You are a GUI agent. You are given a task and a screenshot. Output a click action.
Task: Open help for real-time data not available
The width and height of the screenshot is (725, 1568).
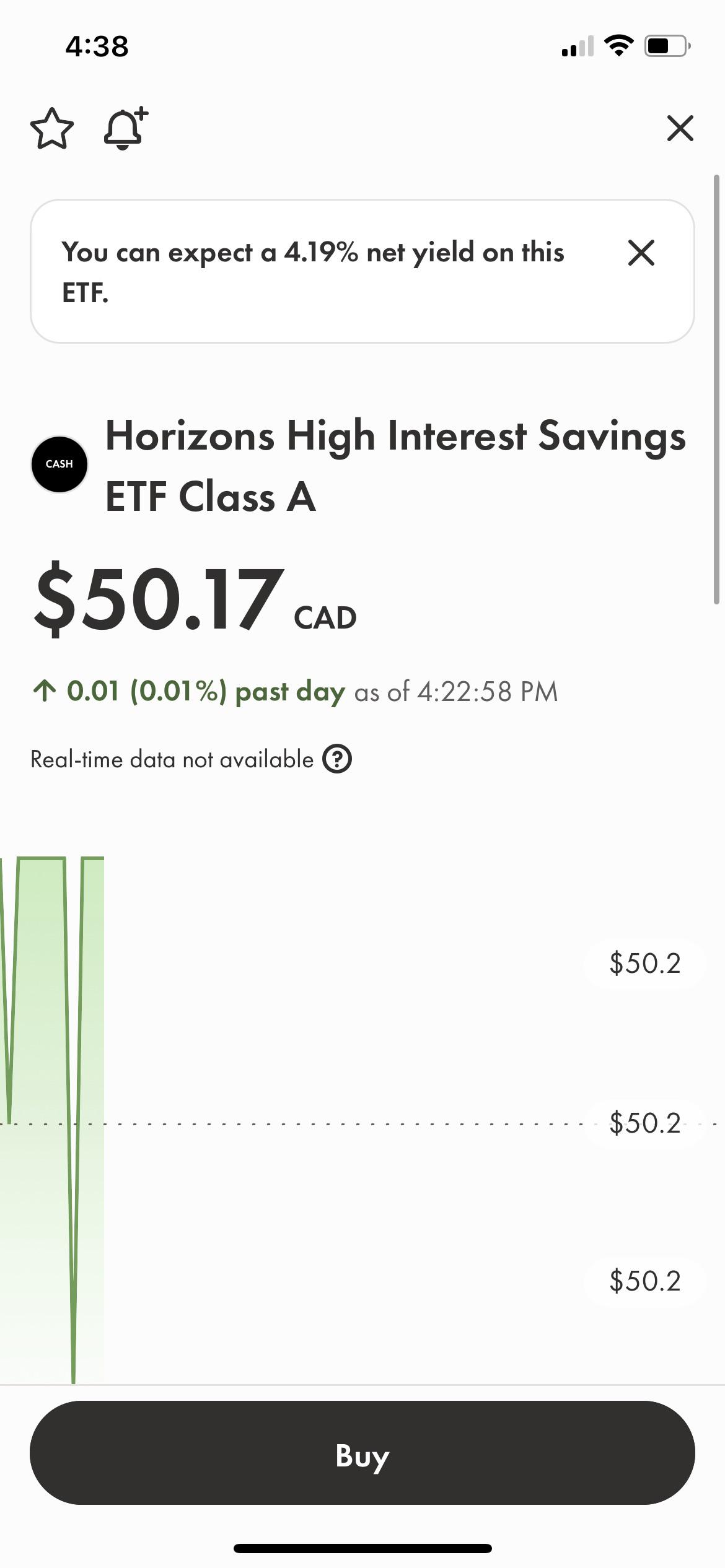click(337, 759)
